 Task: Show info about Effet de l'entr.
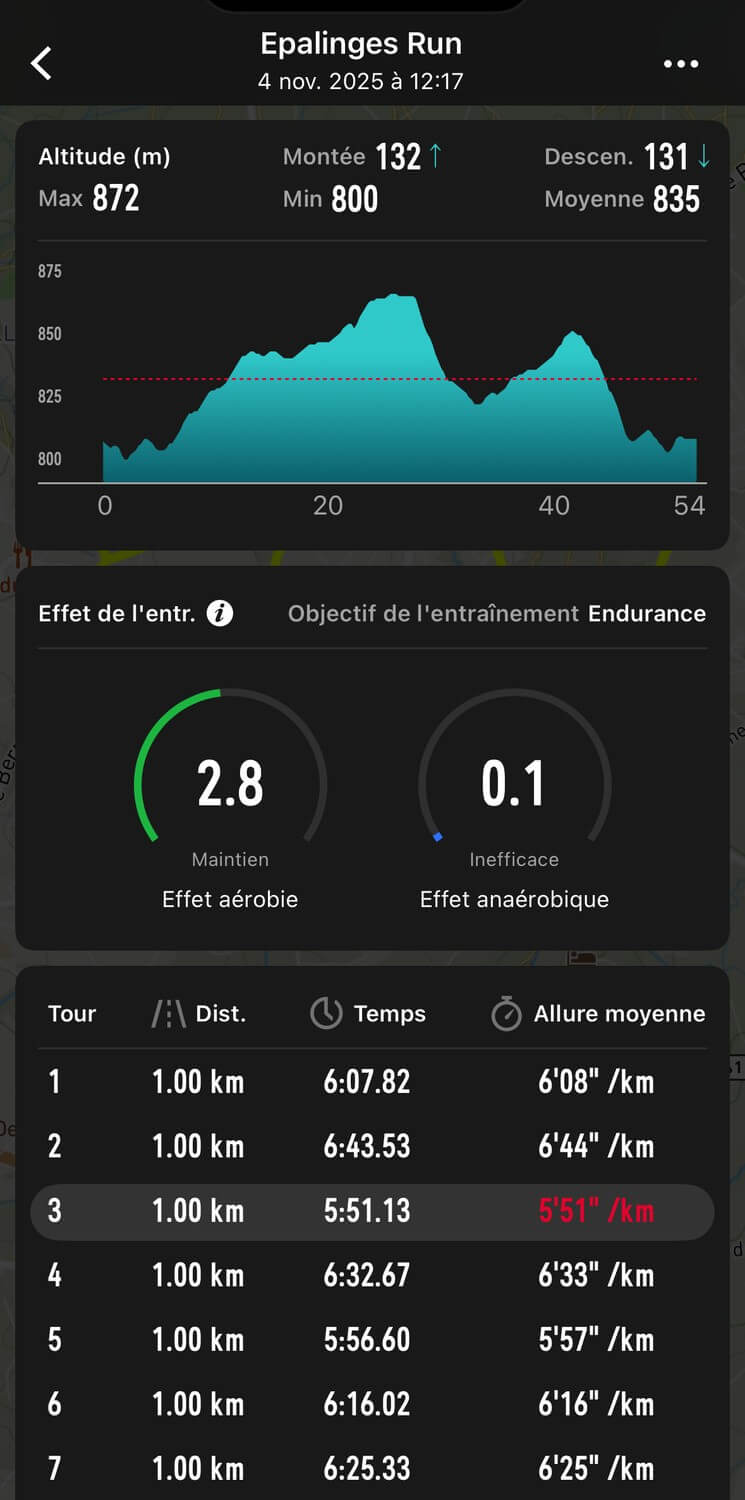pyautogui.click(x=220, y=613)
